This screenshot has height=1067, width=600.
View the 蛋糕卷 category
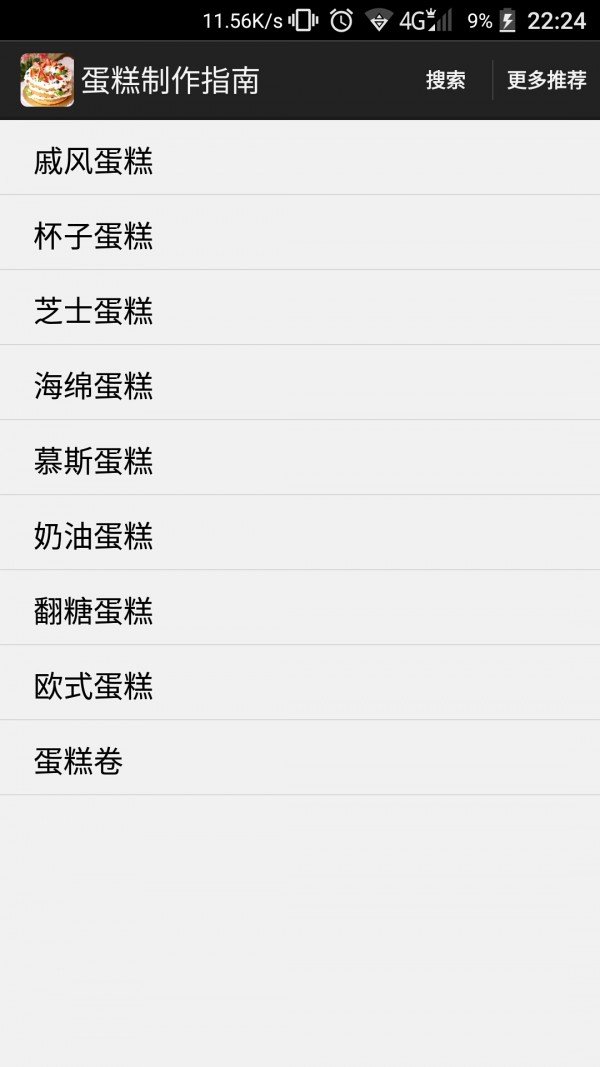pyautogui.click(x=300, y=757)
